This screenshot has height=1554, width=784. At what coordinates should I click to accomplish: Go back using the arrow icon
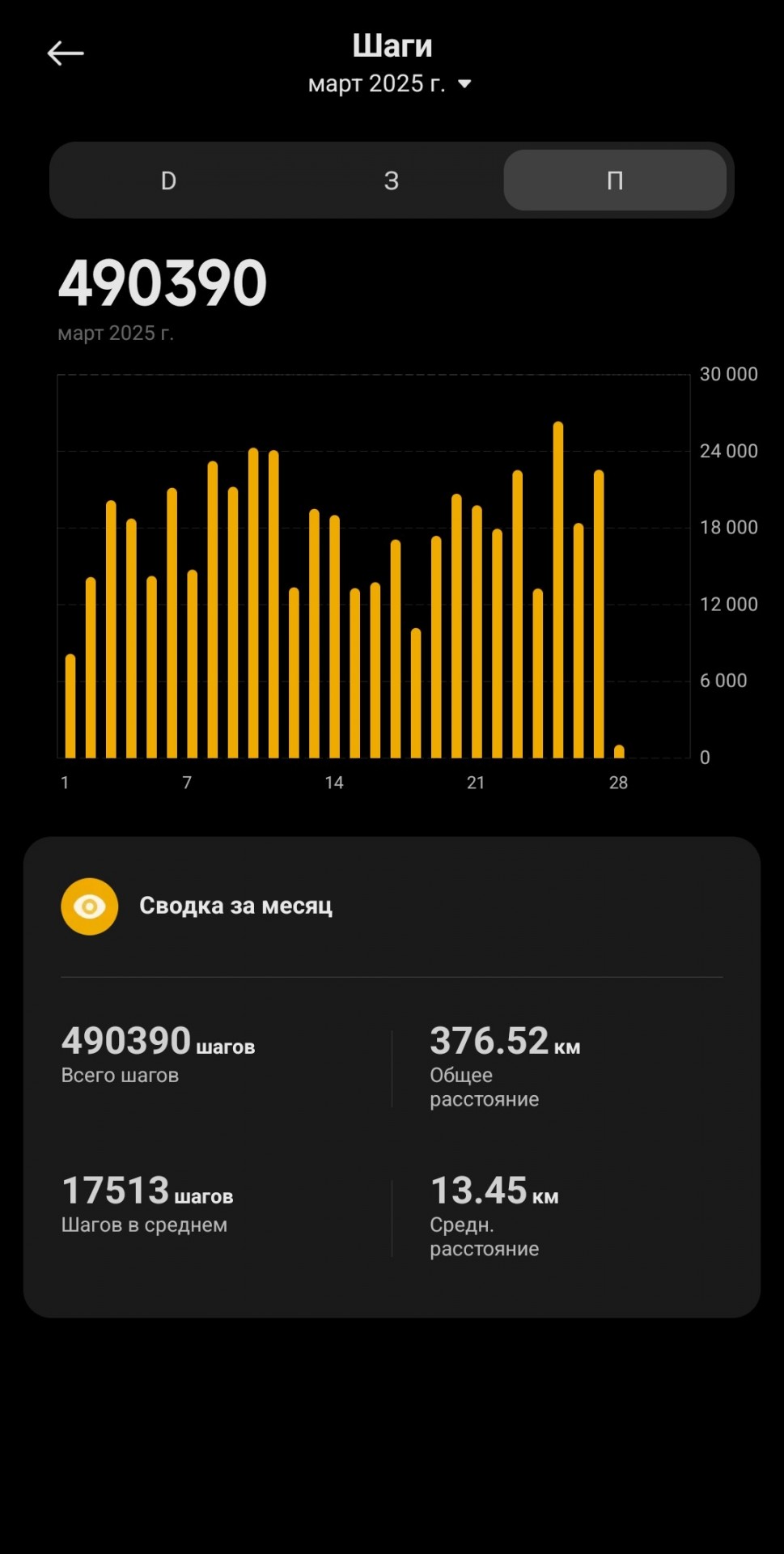point(66,53)
